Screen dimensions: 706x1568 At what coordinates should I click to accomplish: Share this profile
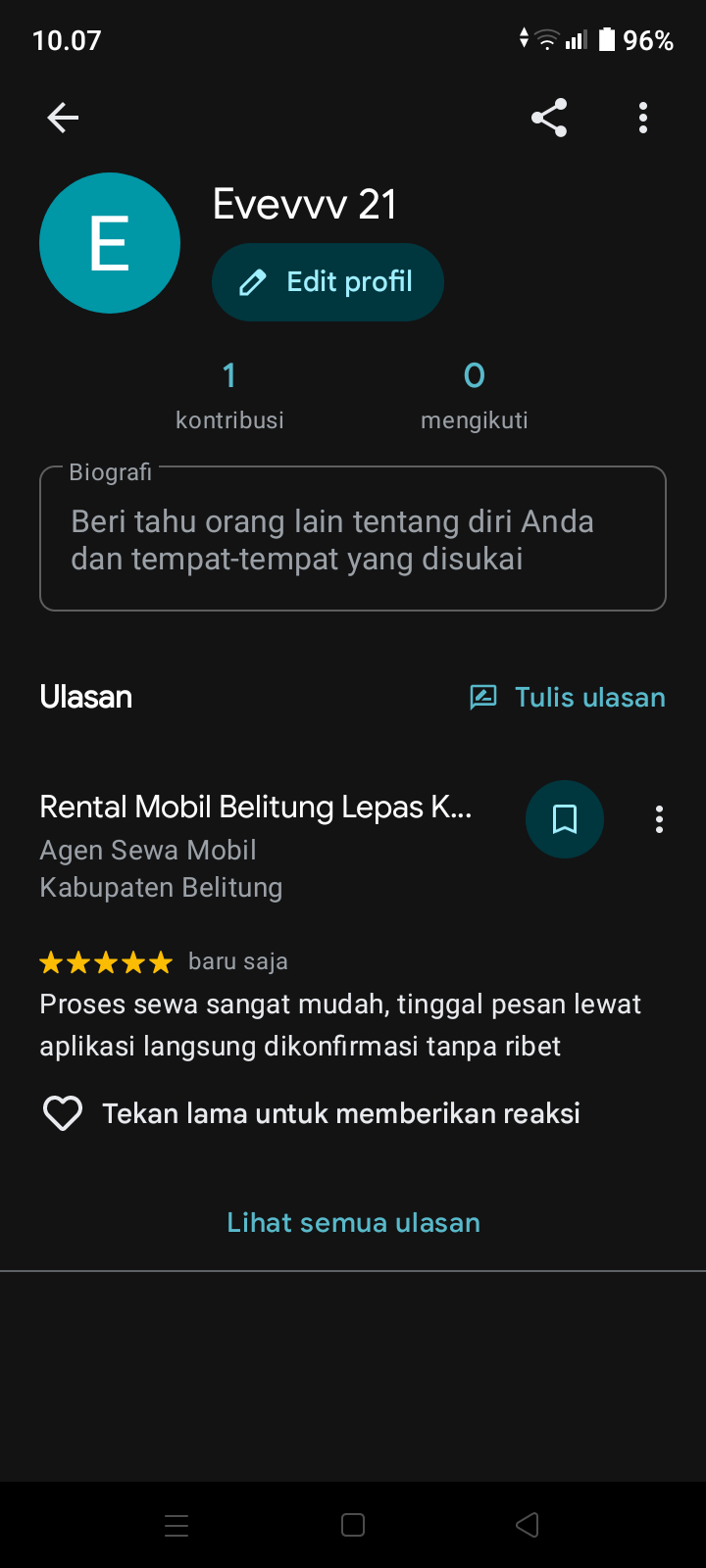click(x=549, y=118)
